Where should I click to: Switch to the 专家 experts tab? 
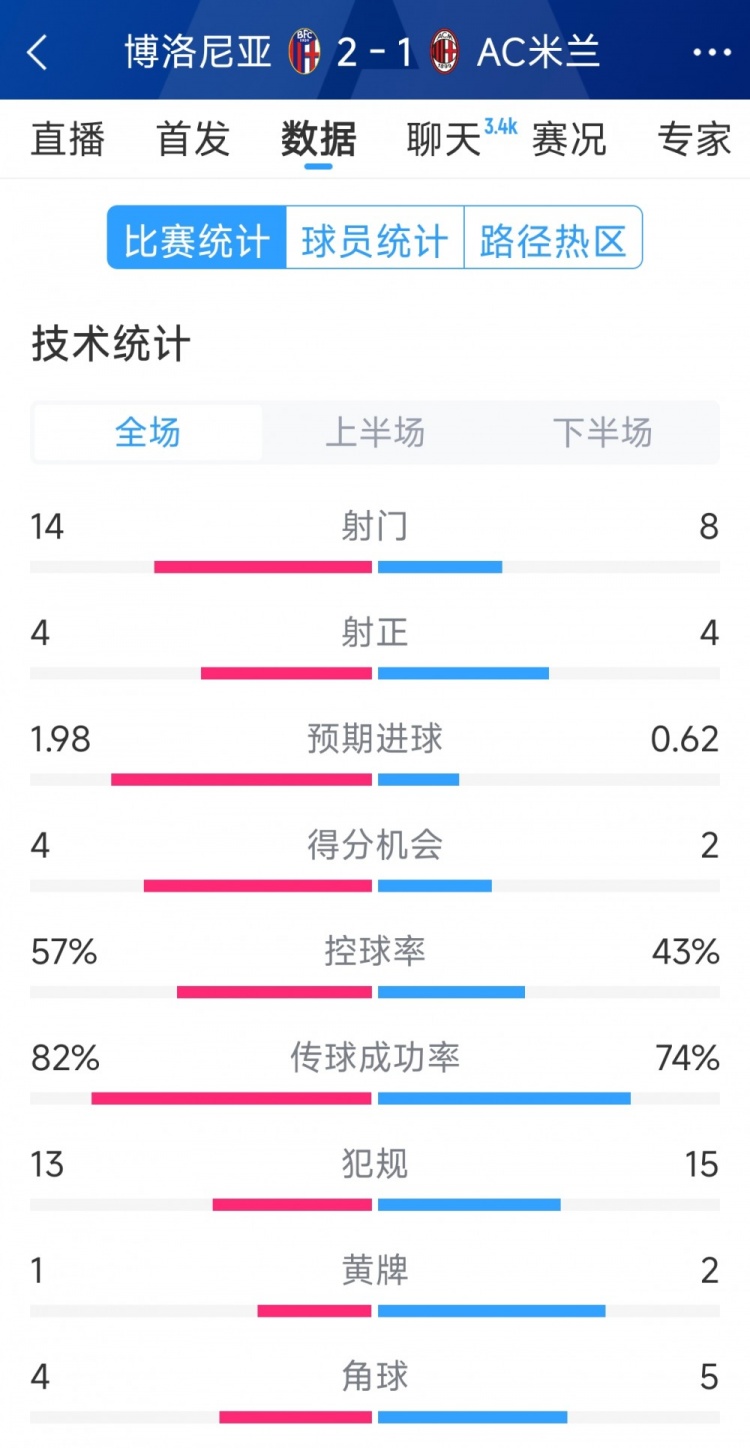[695, 140]
